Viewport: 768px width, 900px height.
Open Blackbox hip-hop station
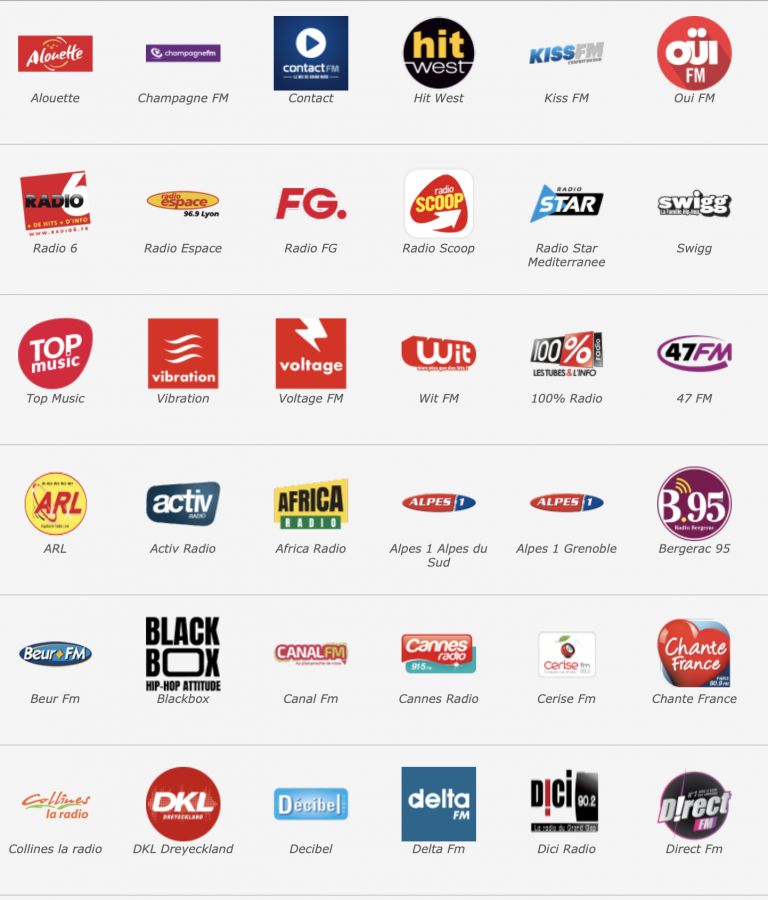click(x=183, y=654)
